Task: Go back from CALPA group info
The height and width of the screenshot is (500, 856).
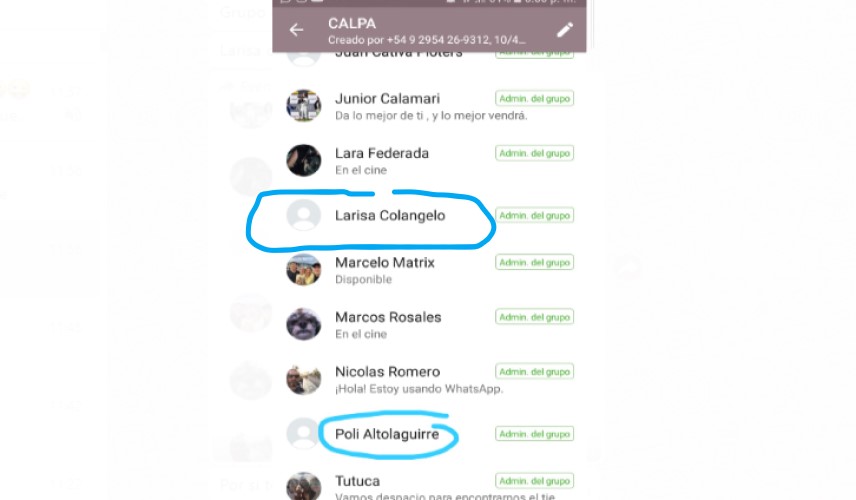Action: click(296, 29)
